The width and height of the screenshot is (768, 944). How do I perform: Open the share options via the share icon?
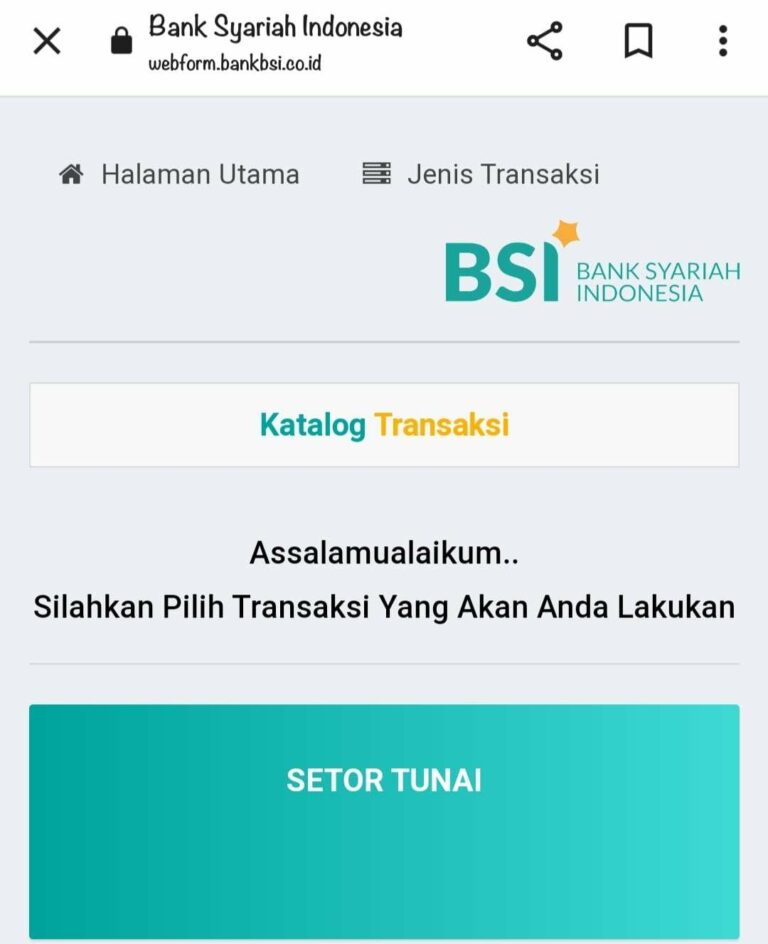coord(545,40)
